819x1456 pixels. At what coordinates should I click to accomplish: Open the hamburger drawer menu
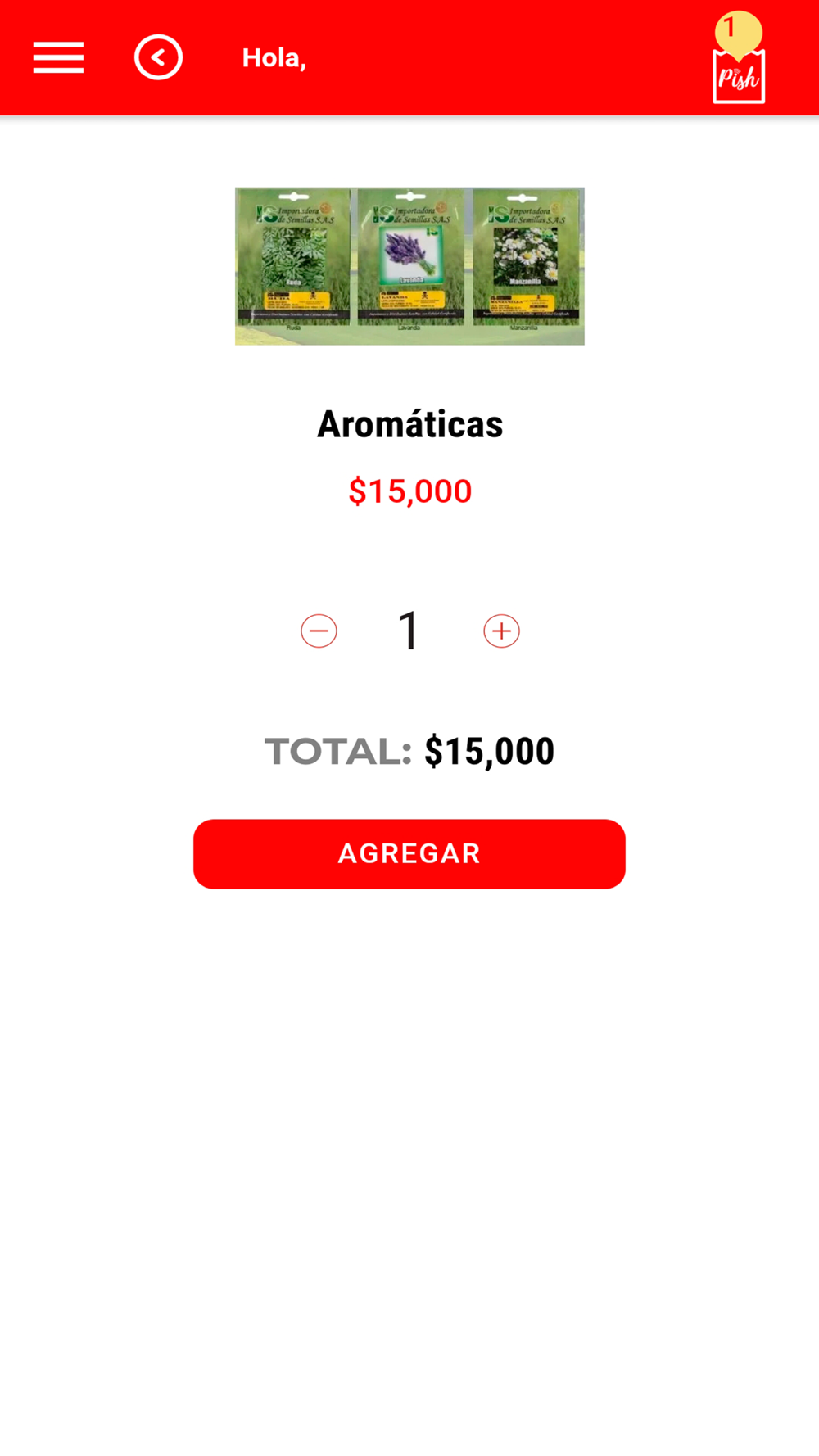[x=58, y=58]
